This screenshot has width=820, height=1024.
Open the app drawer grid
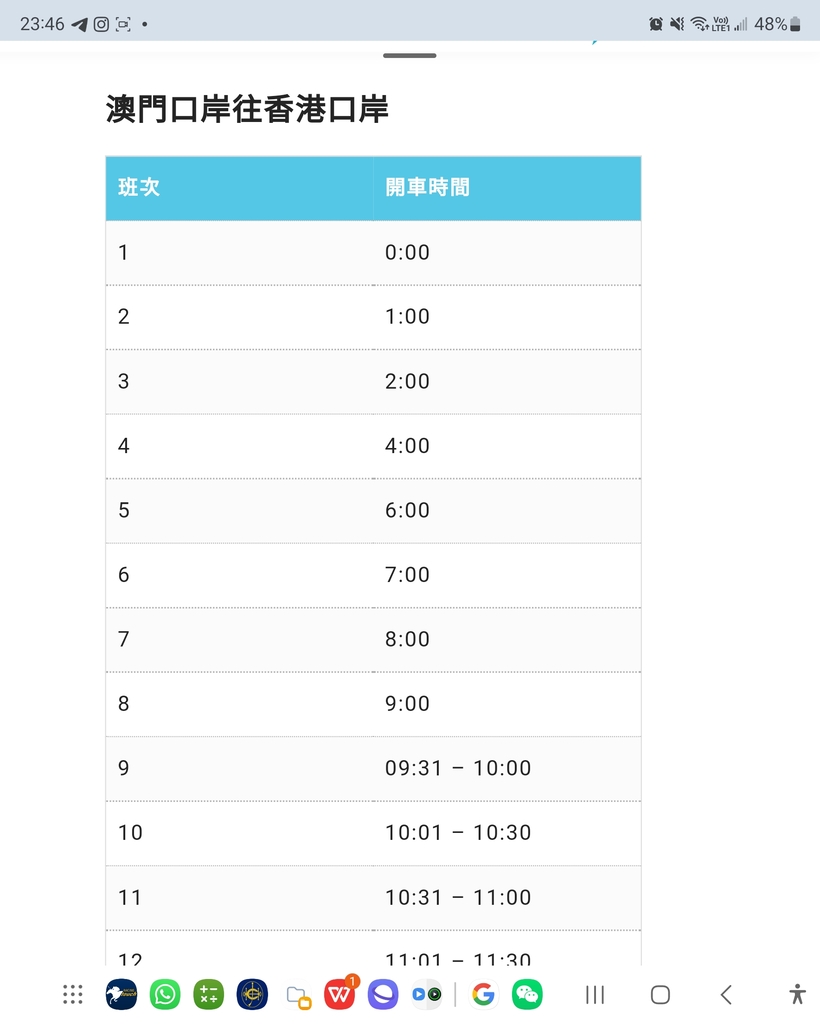click(72, 994)
